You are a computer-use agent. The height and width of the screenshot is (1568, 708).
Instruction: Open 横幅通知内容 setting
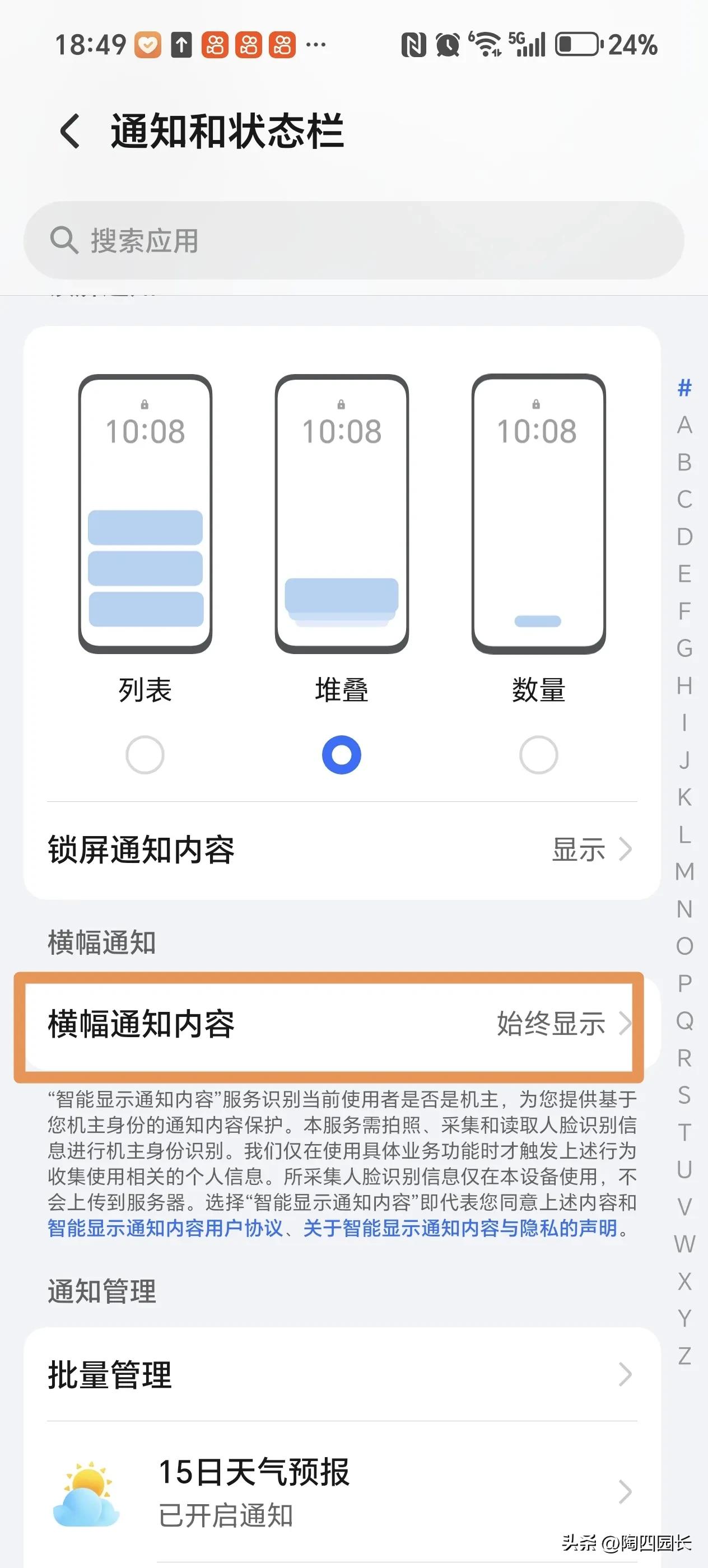coord(341,1023)
